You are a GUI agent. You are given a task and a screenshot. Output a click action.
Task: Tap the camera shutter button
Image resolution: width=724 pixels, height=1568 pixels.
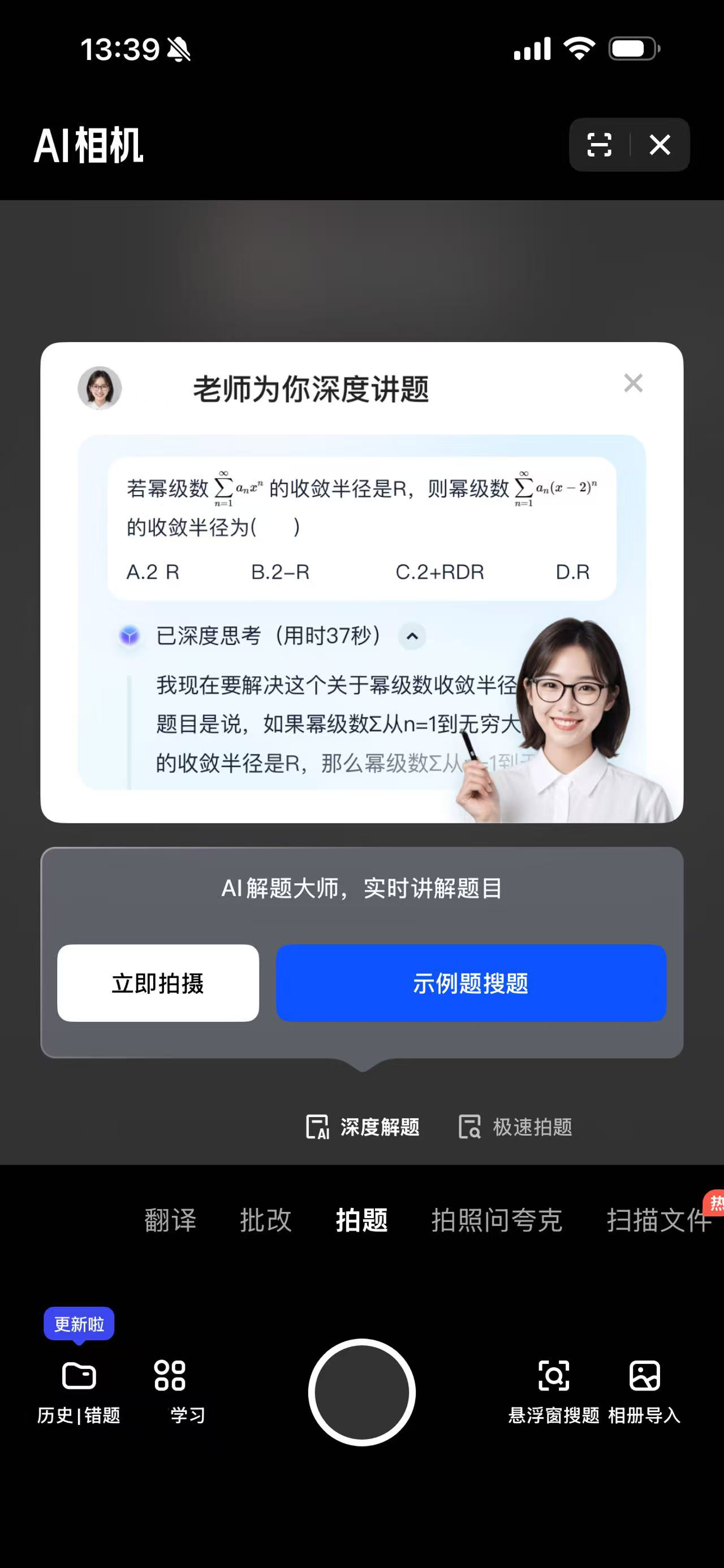click(x=361, y=1392)
